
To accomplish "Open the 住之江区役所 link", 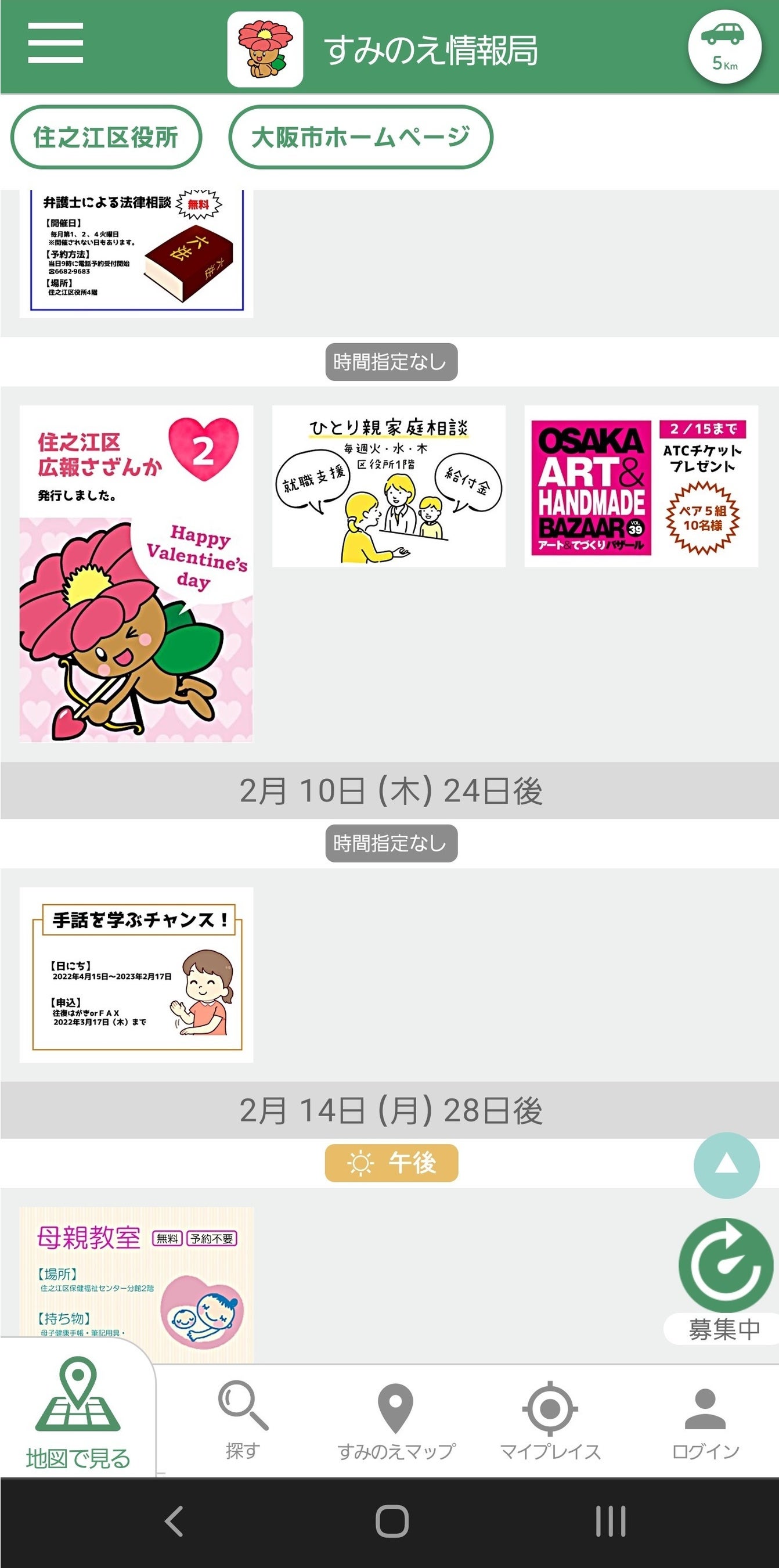I will tap(106, 137).
